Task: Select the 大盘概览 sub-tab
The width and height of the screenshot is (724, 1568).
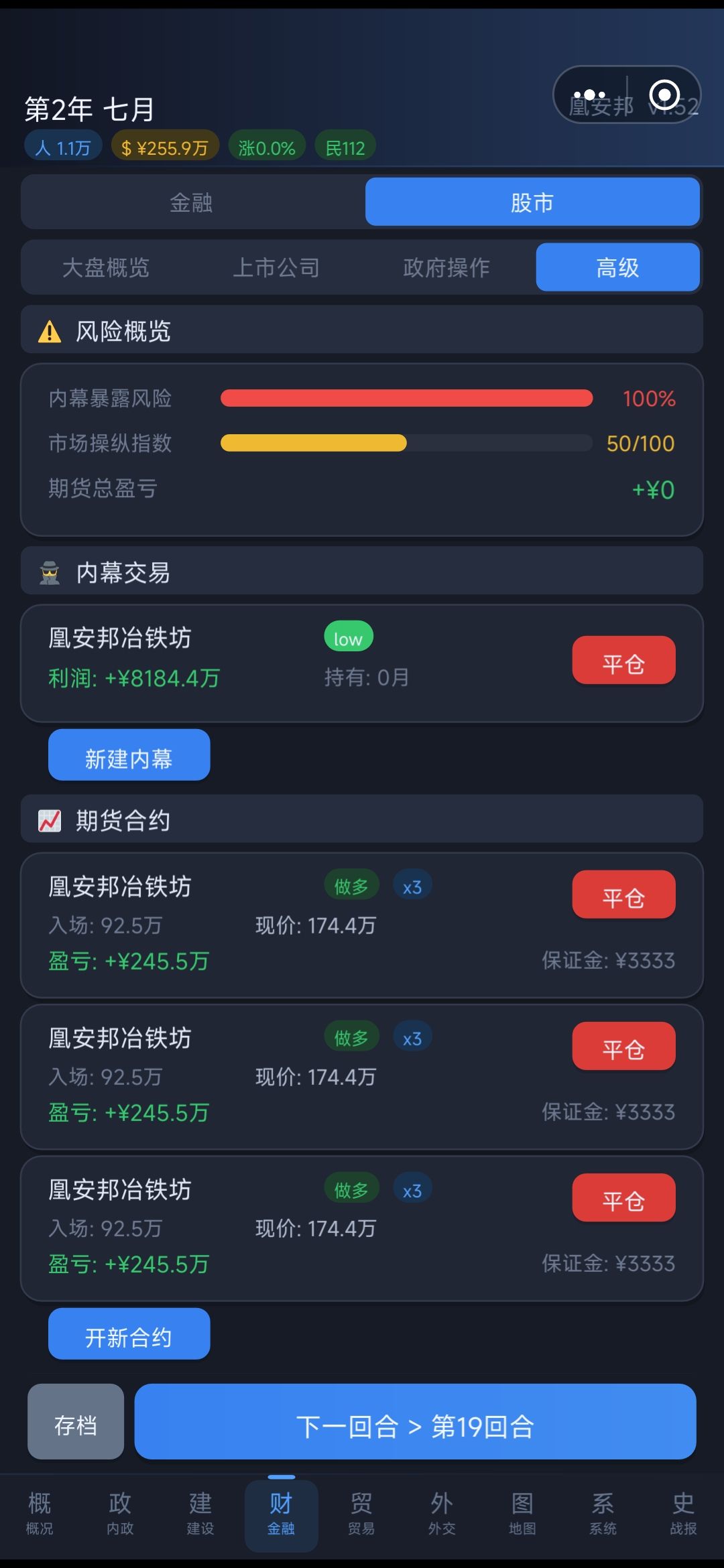Action: tap(106, 267)
